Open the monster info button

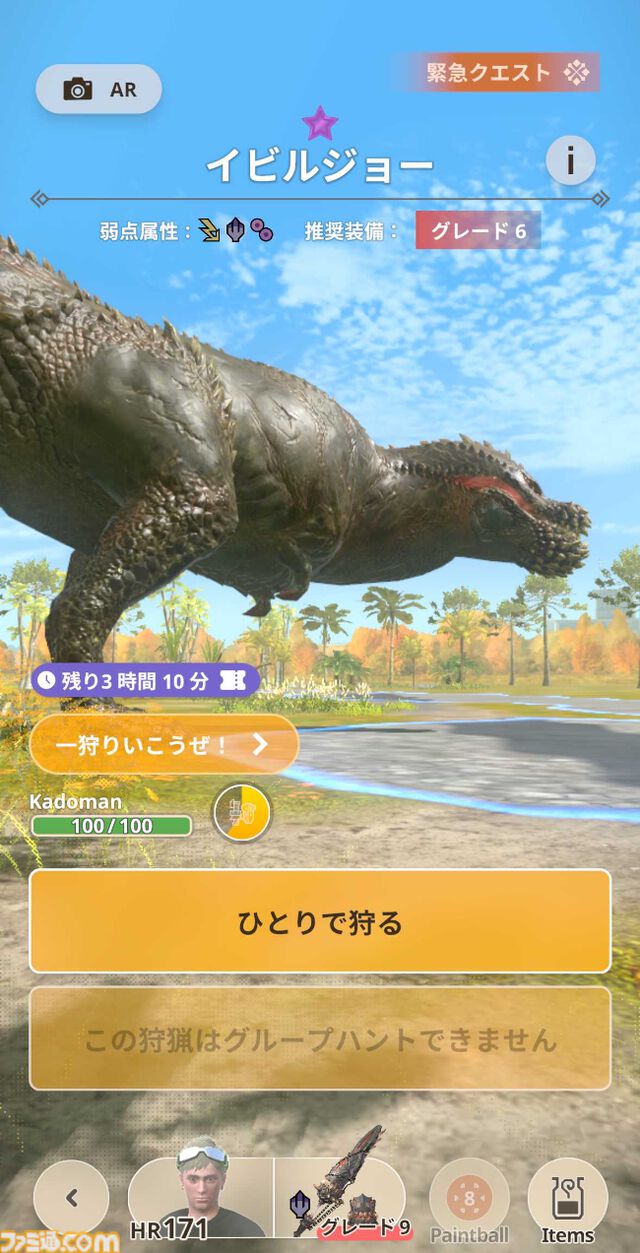coord(570,160)
